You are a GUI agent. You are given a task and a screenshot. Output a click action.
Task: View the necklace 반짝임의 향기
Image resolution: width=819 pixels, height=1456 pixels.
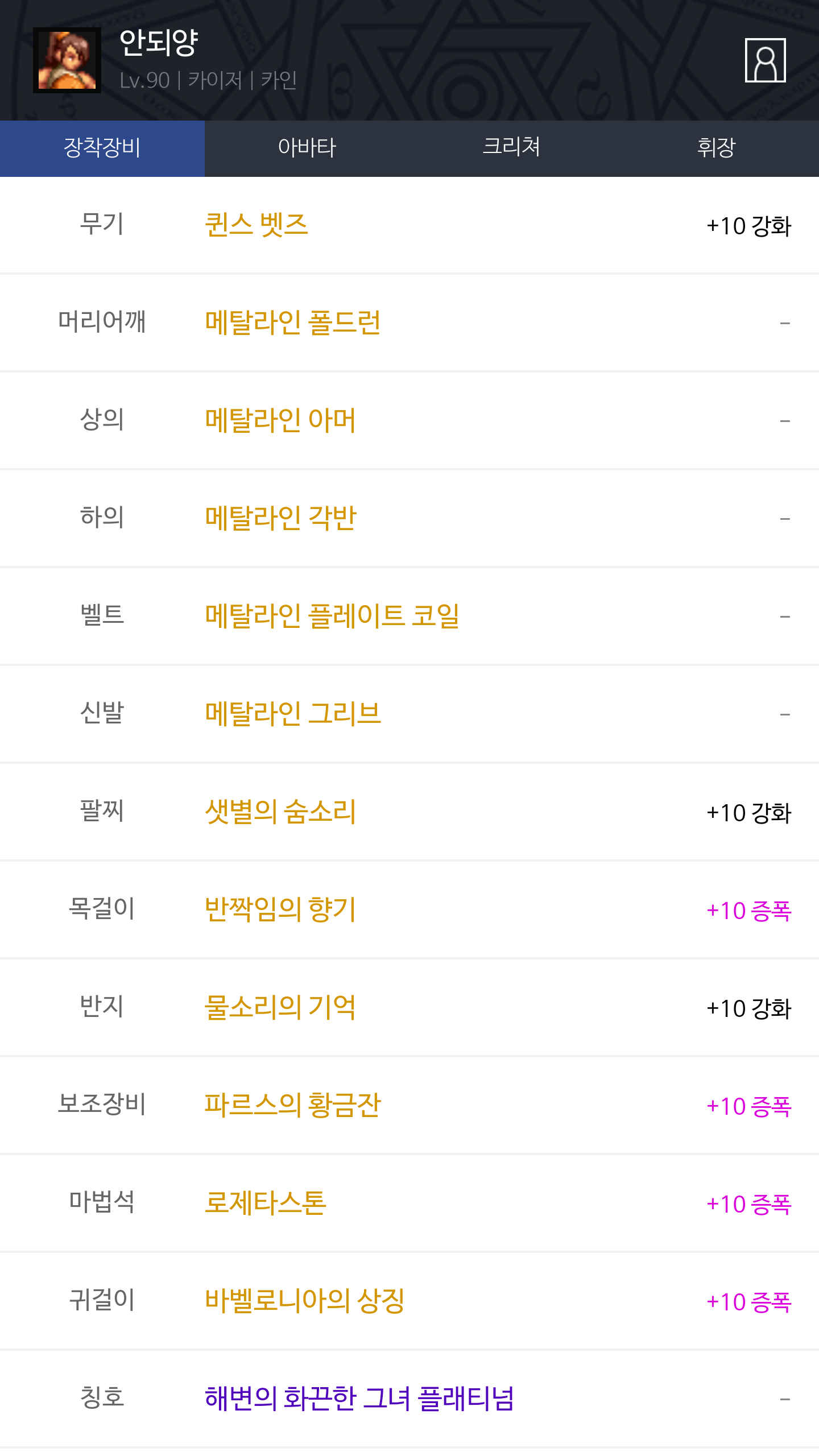tap(280, 910)
